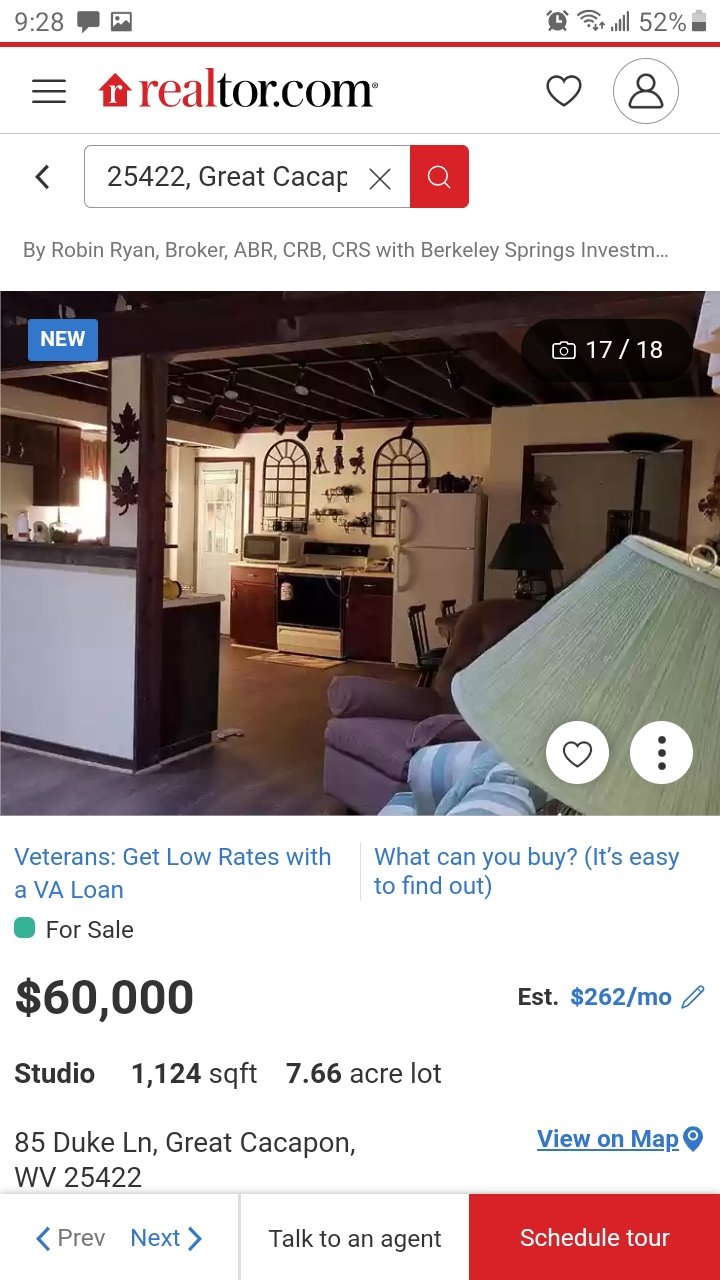Open Veterans VA Loan rates link
This screenshot has width=720, height=1280.
click(x=172, y=873)
